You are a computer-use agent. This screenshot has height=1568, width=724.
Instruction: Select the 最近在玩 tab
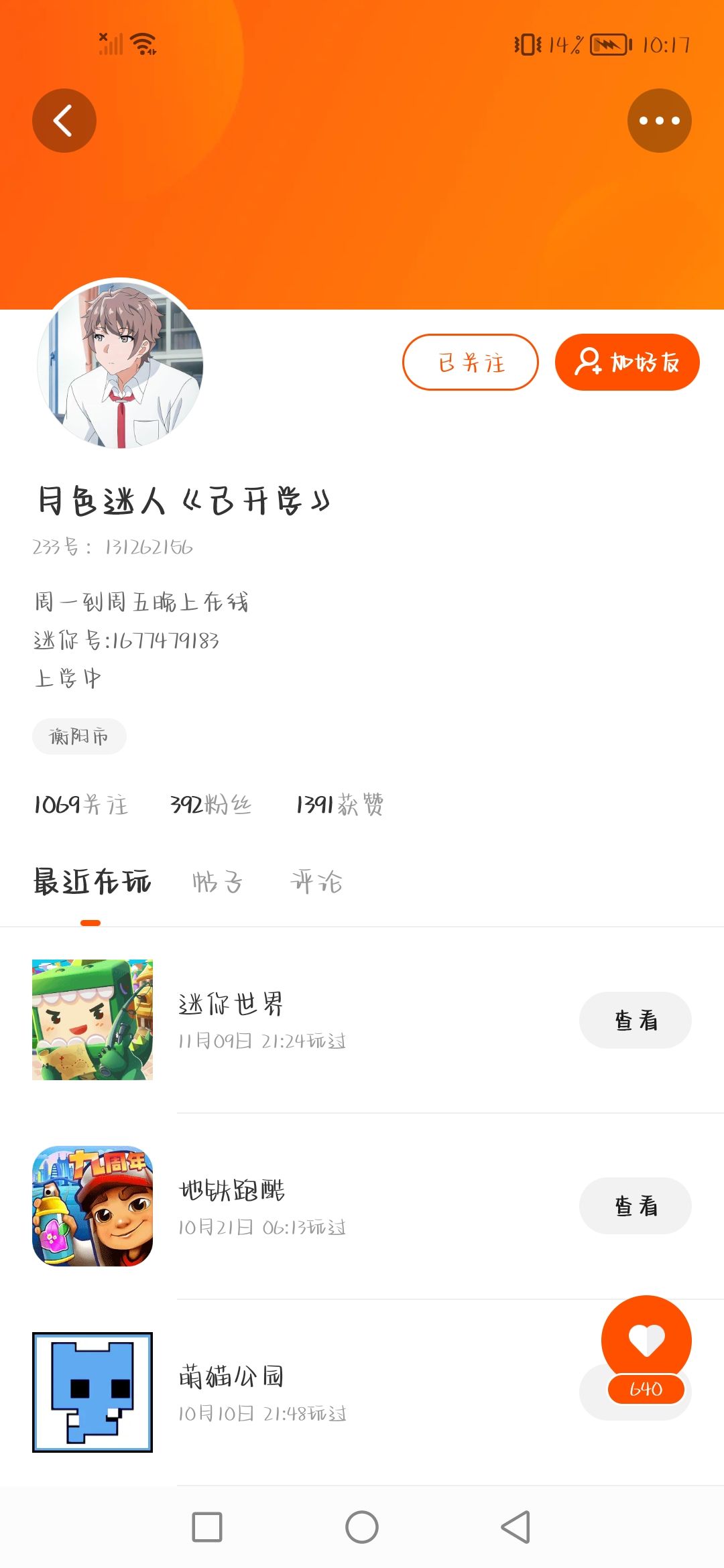point(92,882)
